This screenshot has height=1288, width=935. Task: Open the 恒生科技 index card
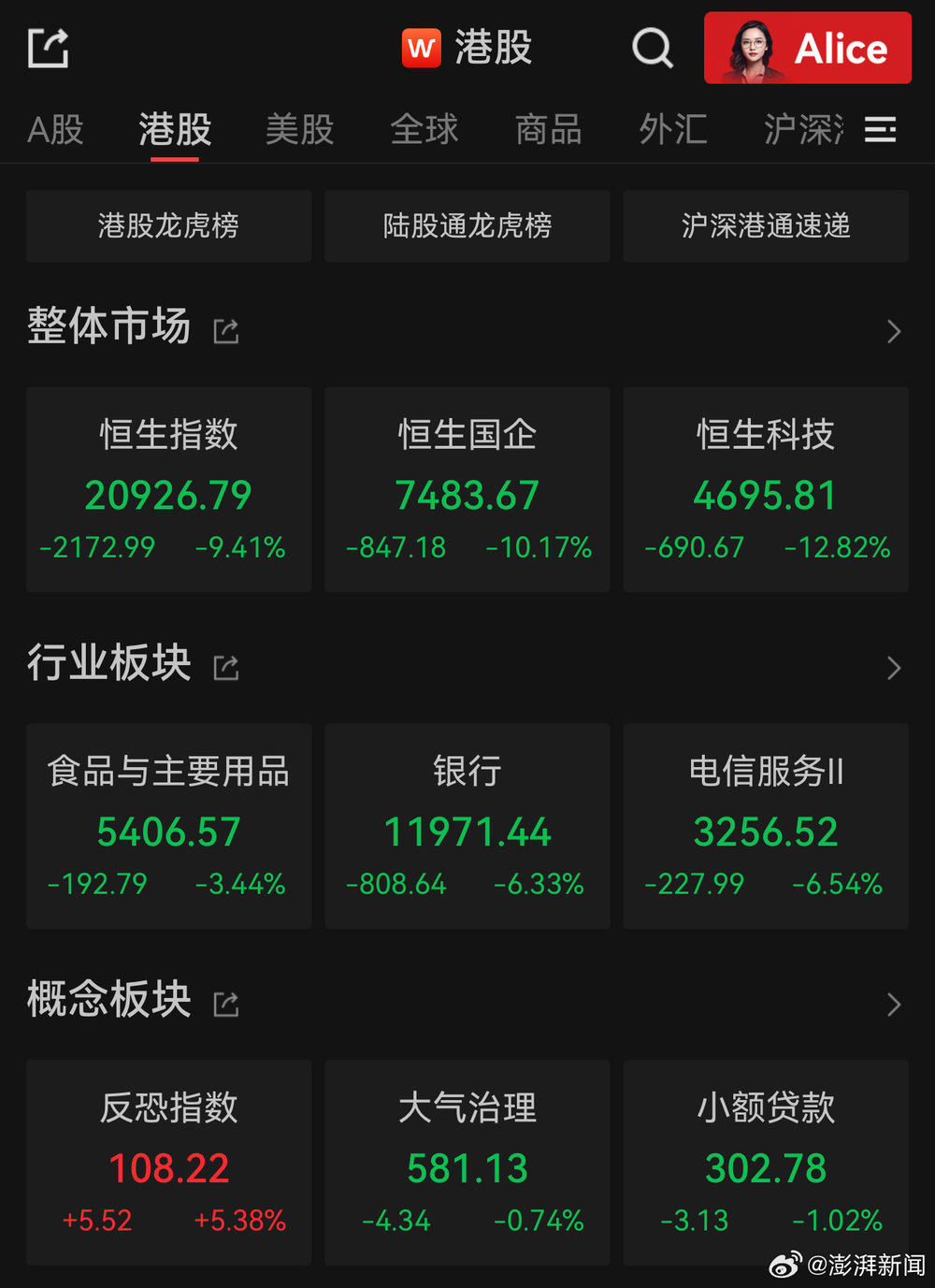(x=766, y=489)
